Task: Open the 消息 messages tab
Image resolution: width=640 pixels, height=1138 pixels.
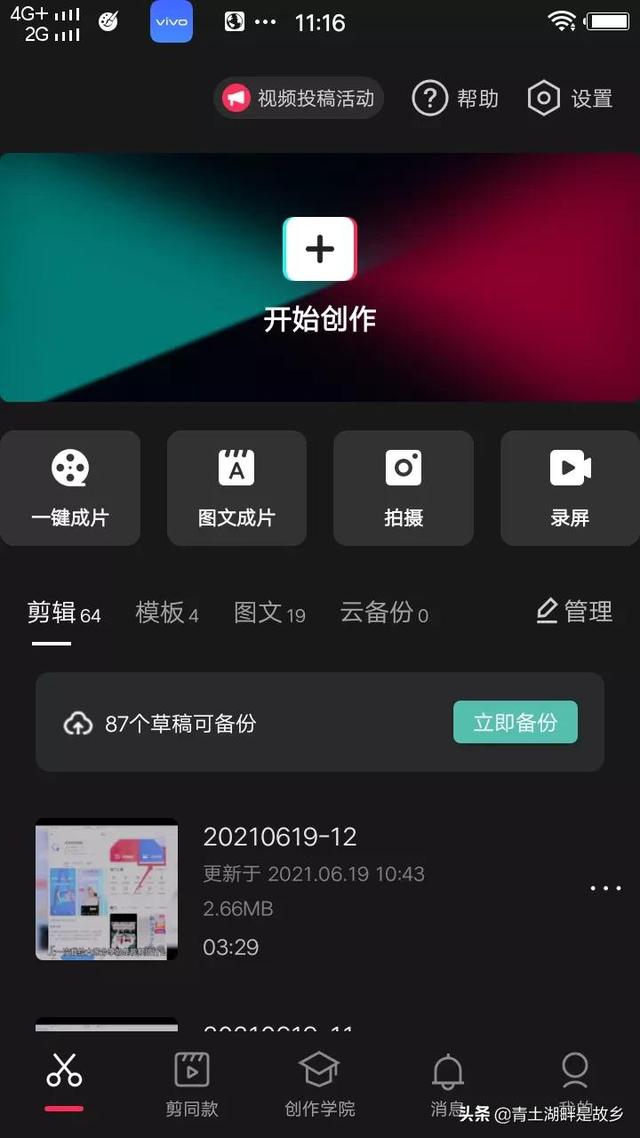Action: coord(447,1082)
